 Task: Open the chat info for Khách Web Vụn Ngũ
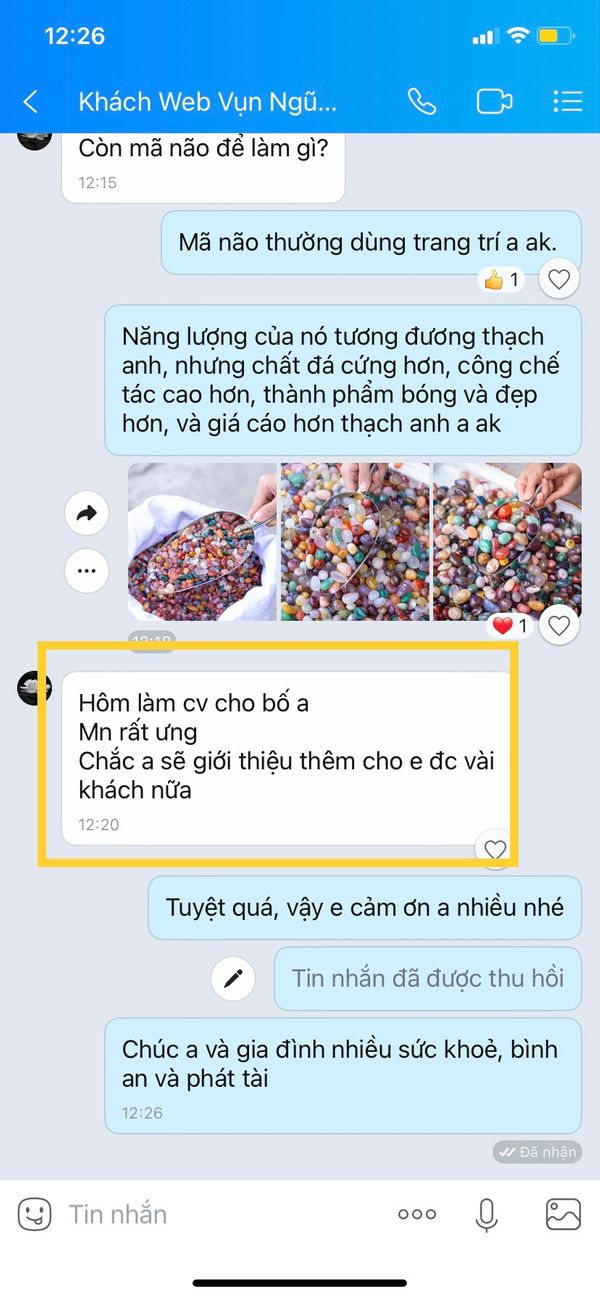(x=208, y=102)
